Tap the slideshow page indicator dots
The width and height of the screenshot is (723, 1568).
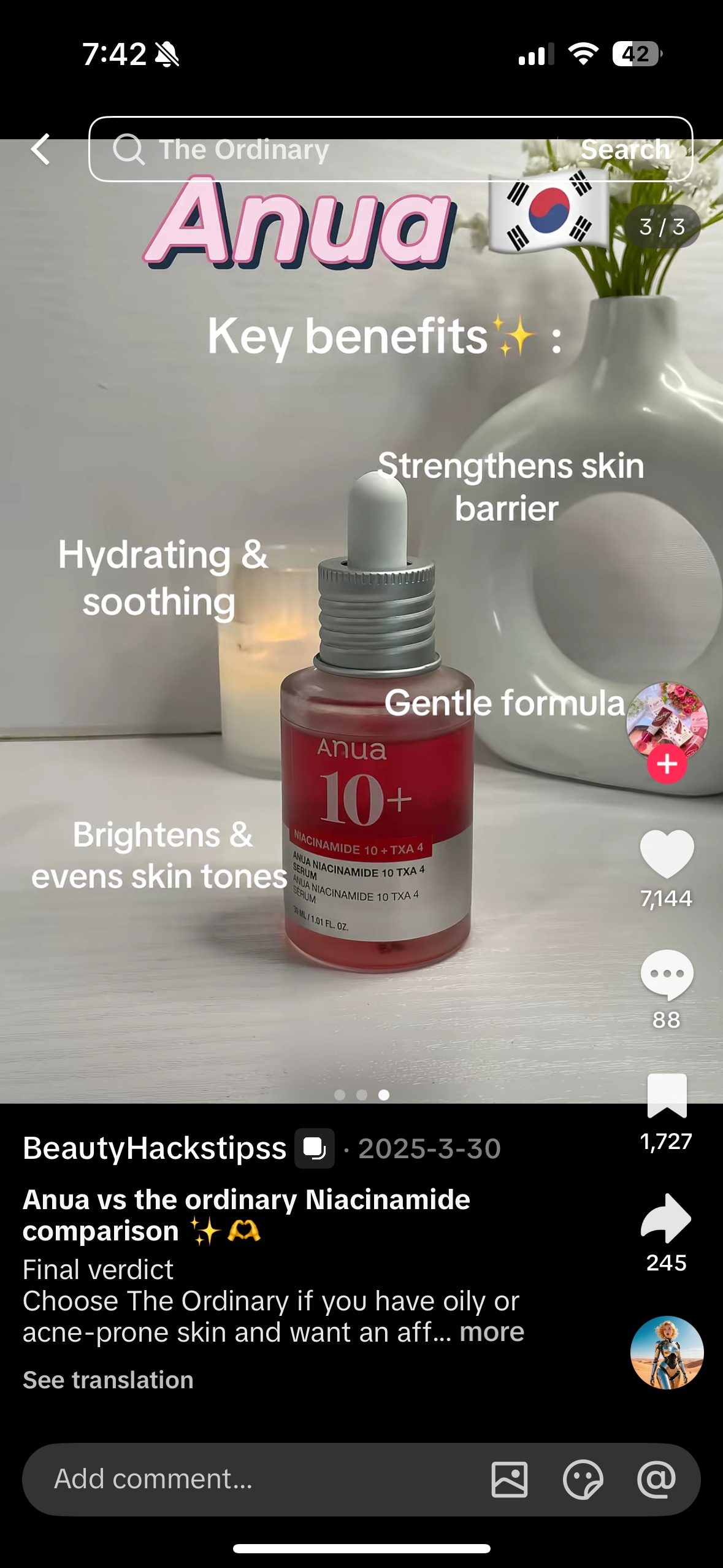362,1094
